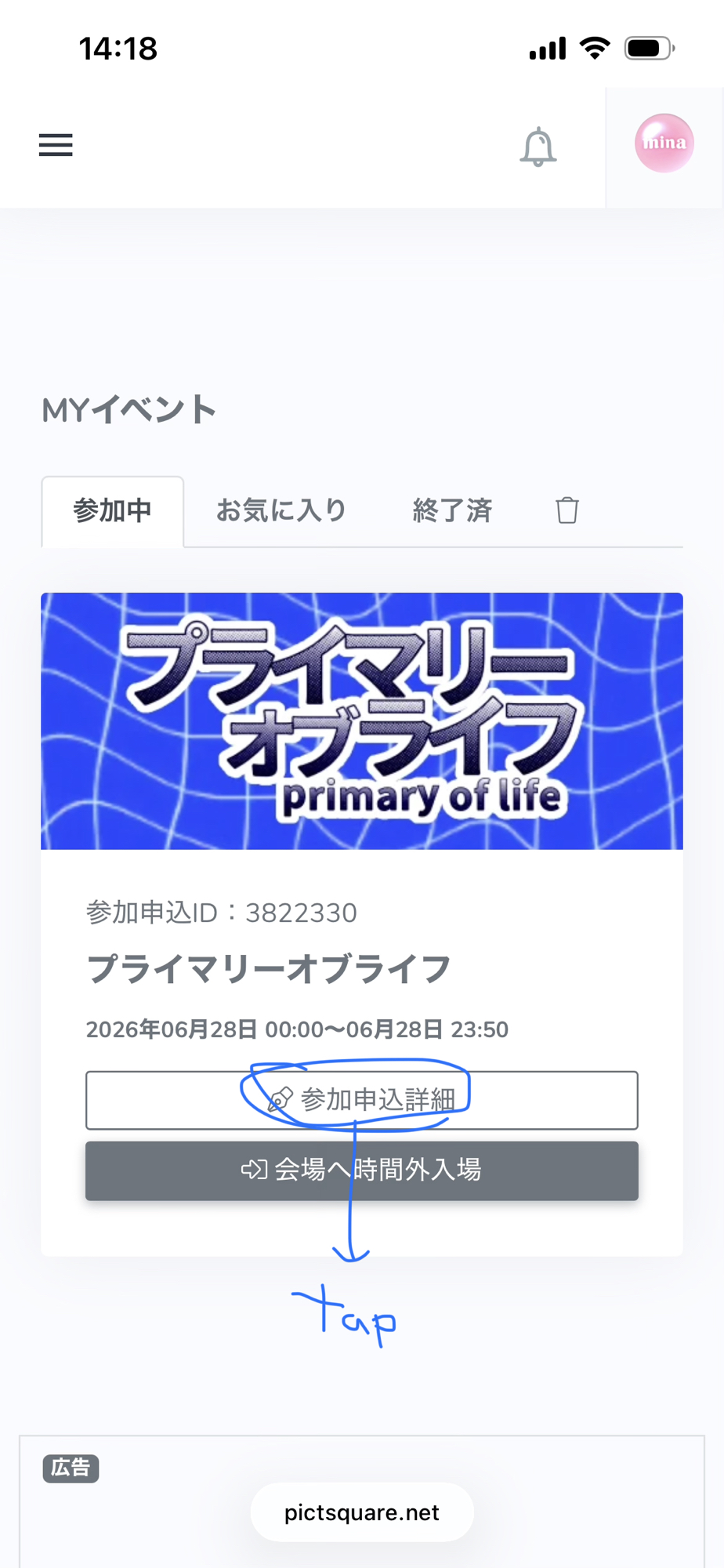Image resolution: width=724 pixels, height=1568 pixels.
Task: Switch to the お気に入り tab
Action: pyautogui.click(x=281, y=510)
